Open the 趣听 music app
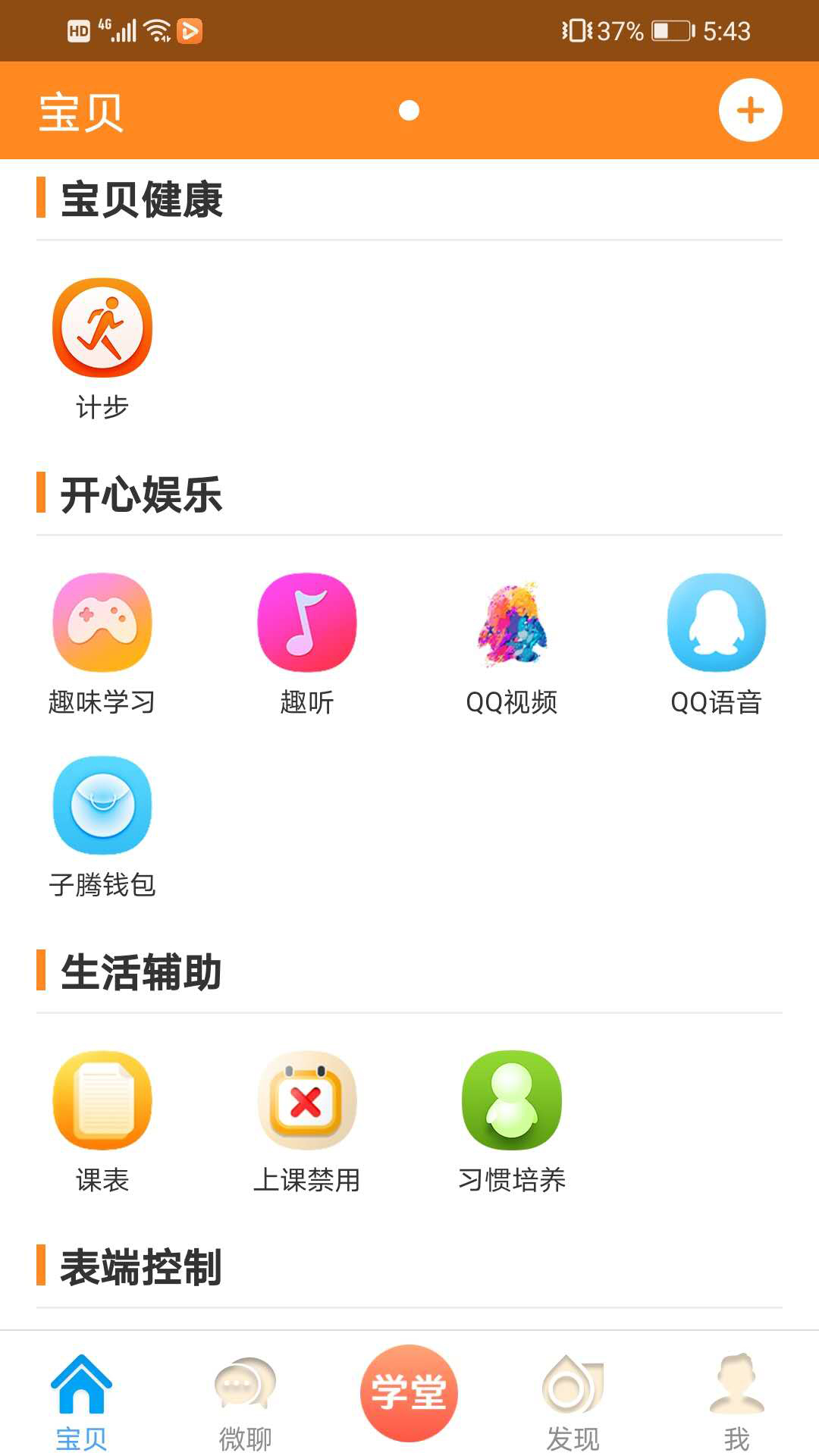Screen dimensions: 819x1456 [307, 623]
